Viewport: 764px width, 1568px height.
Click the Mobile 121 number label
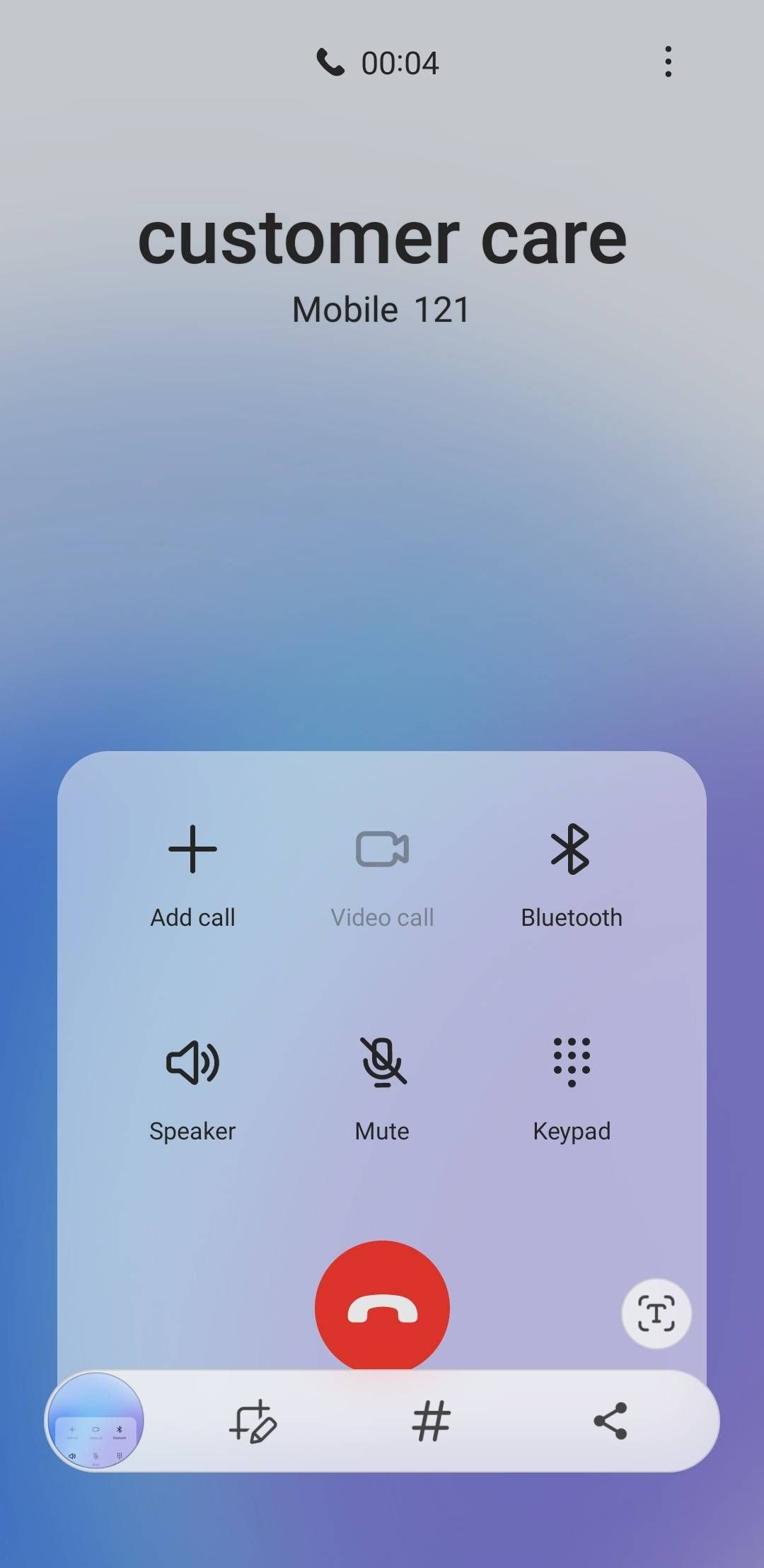point(382,309)
